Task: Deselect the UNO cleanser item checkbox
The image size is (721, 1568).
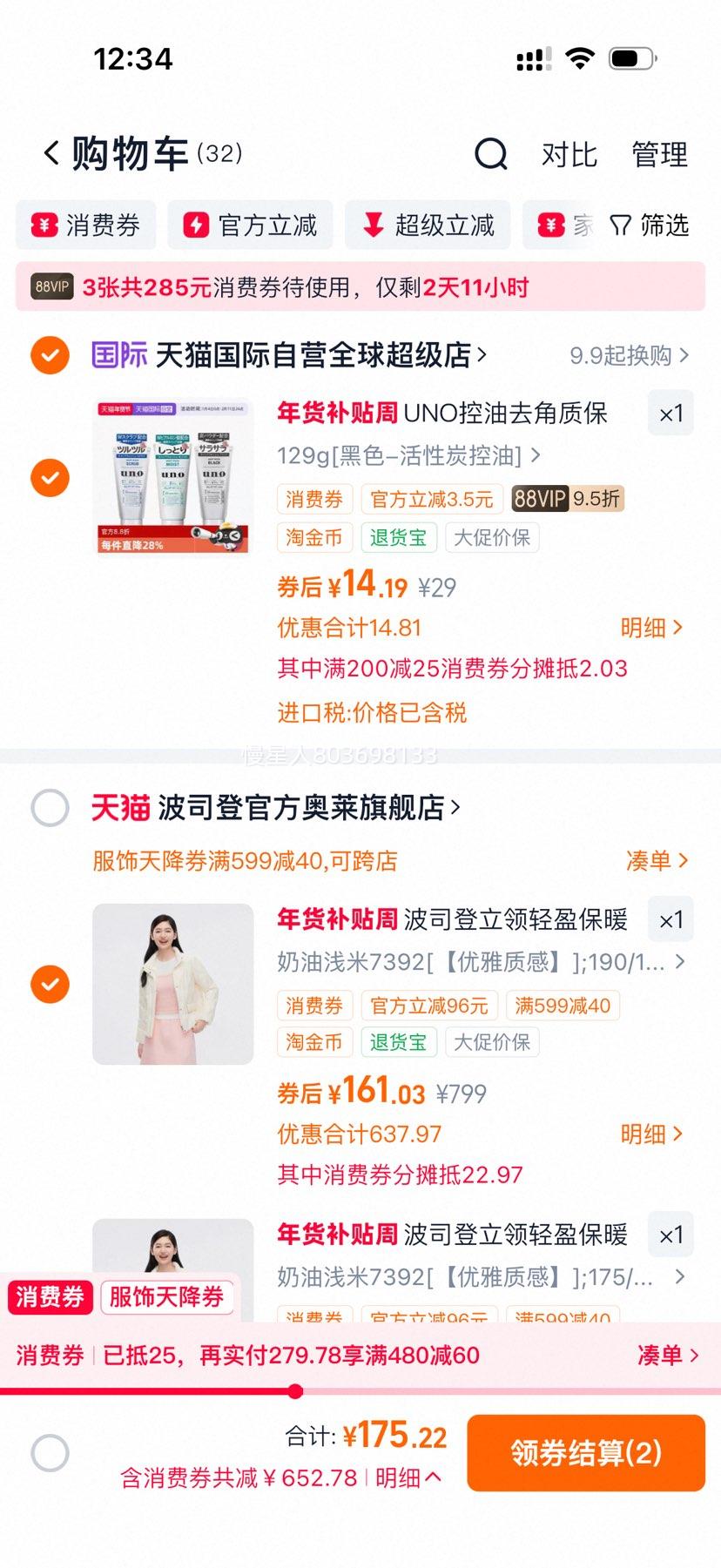Action: pyautogui.click(x=50, y=478)
